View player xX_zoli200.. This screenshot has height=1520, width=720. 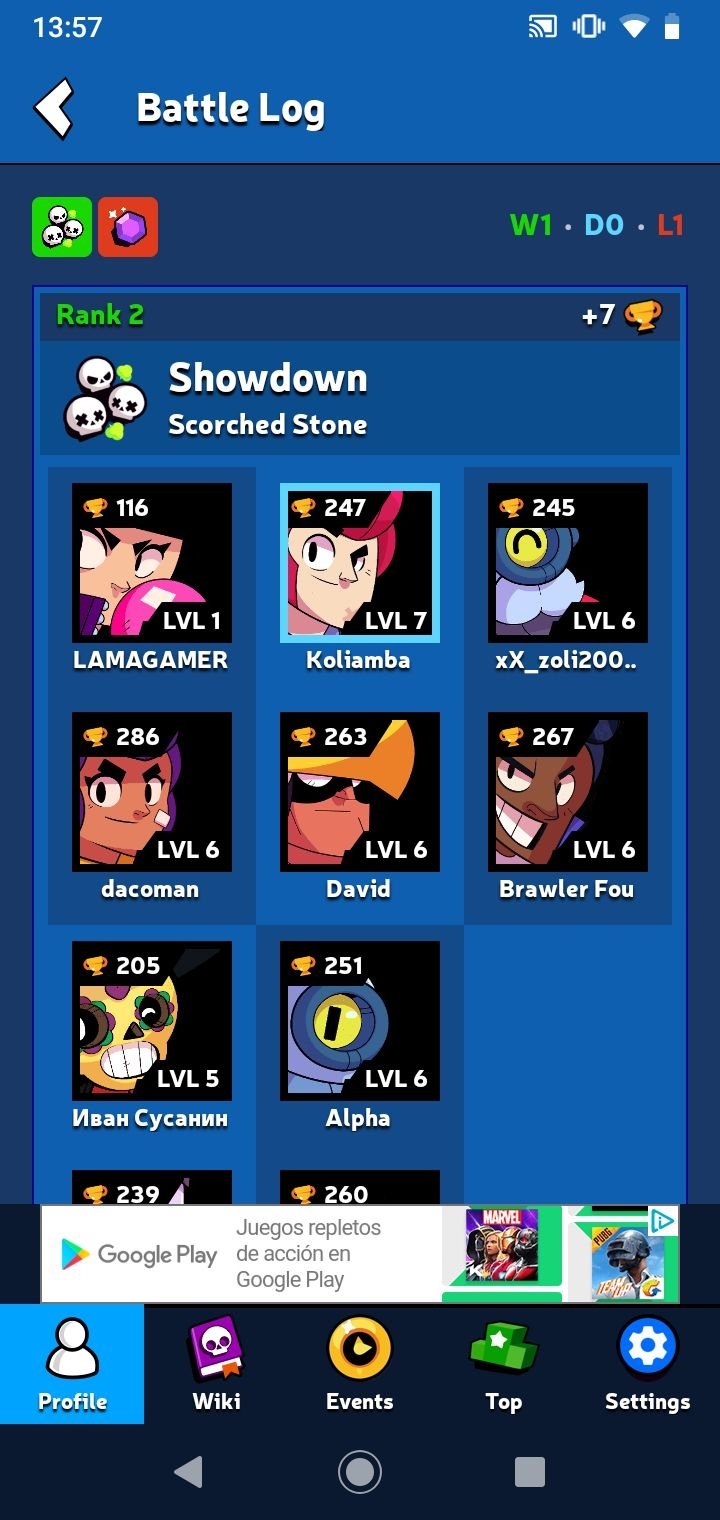coord(568,577)
